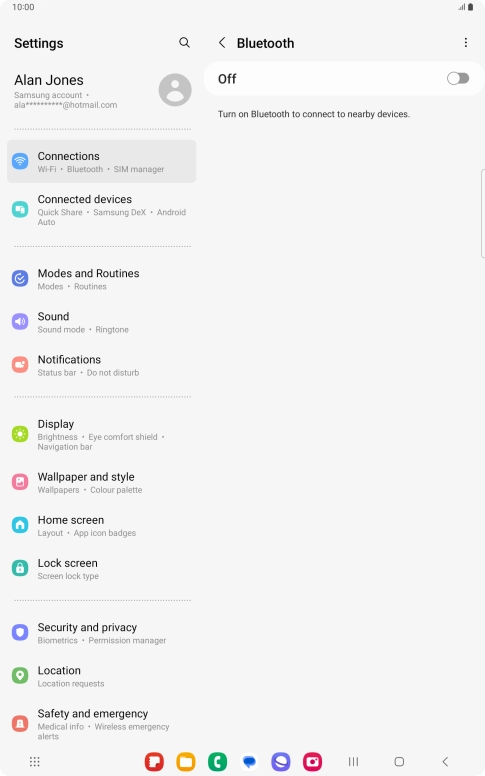Open Lock screen settings

click(101, 568)
